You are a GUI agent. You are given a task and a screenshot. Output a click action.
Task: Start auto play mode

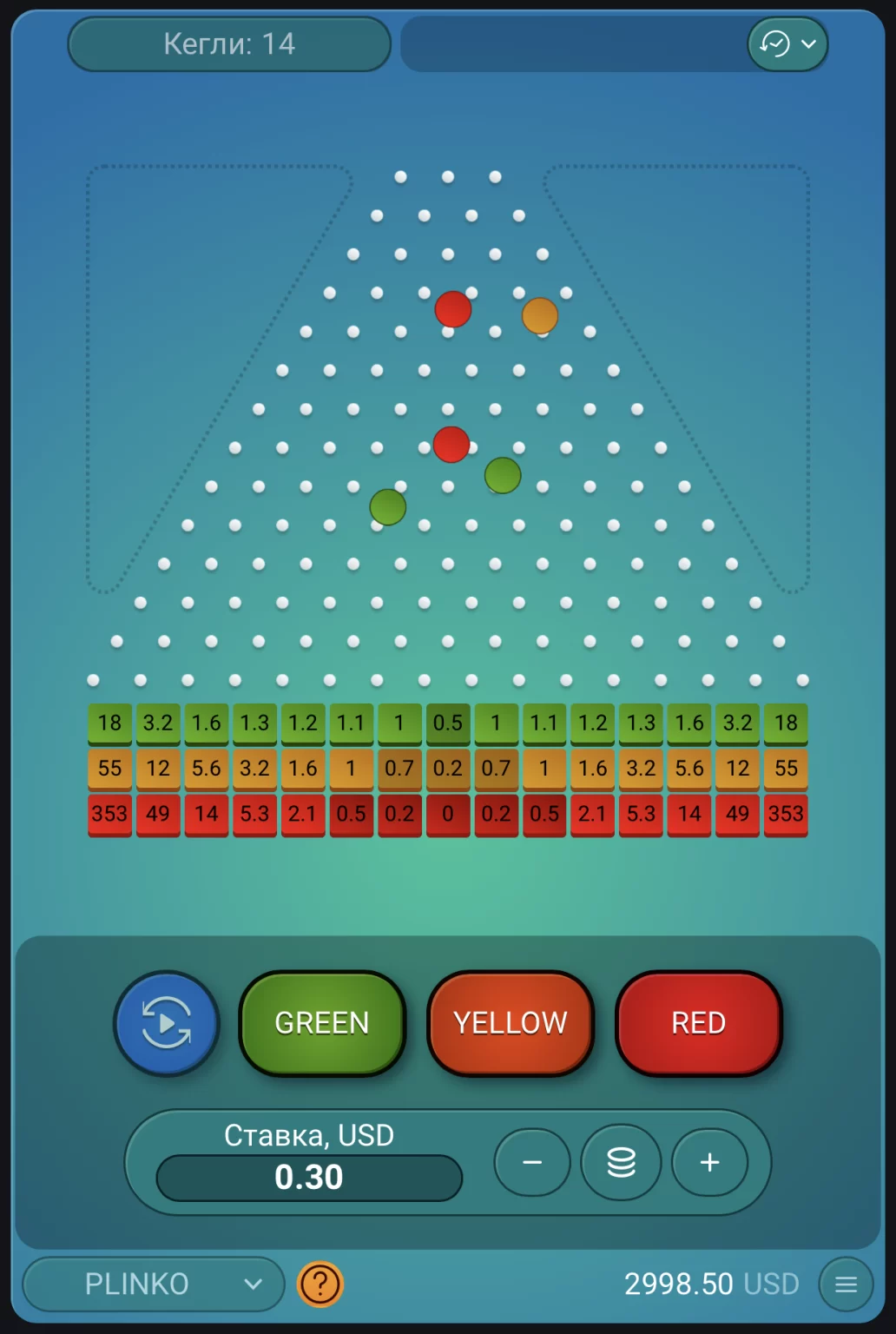pyautogui.click(x=167, y=1023)
